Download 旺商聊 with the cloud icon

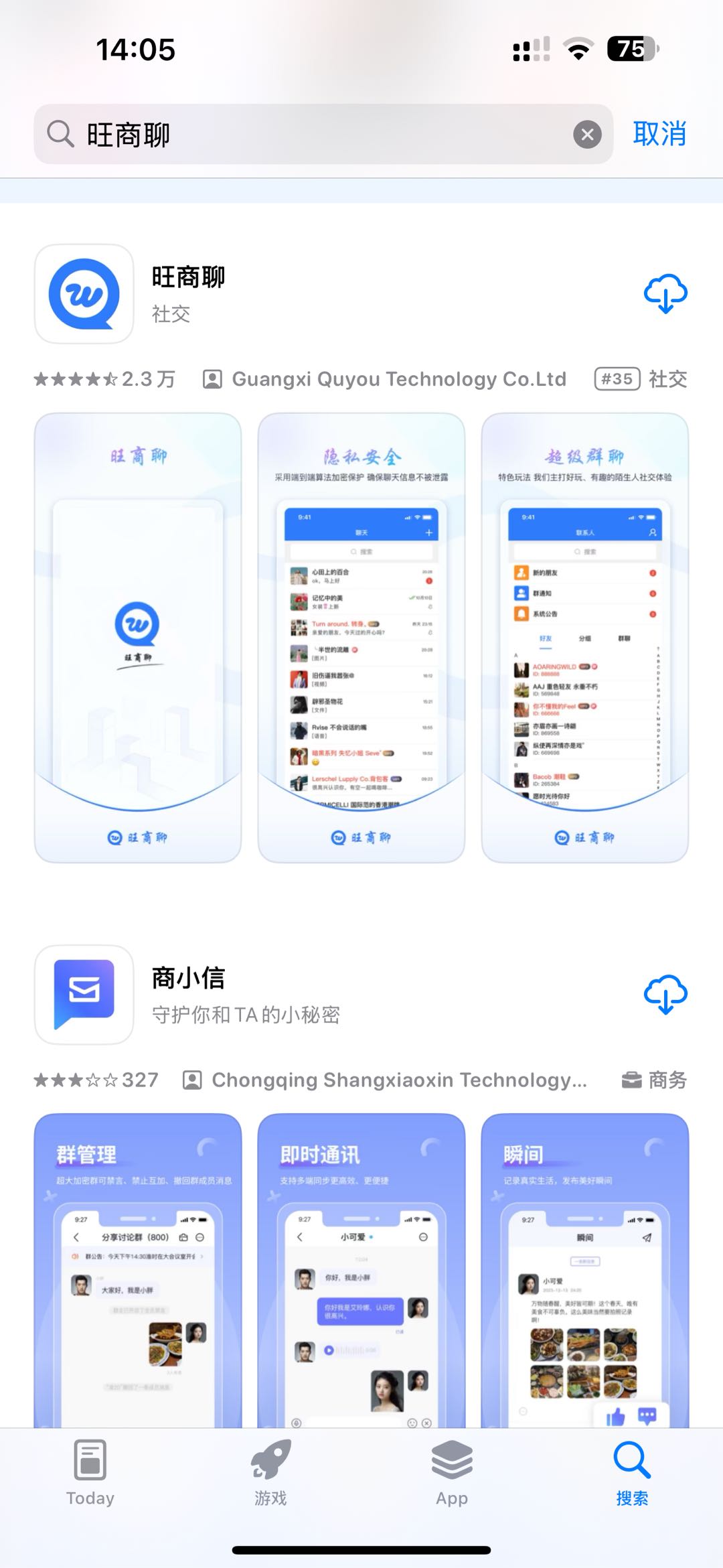pyautogui.click(x=665, y=293)
